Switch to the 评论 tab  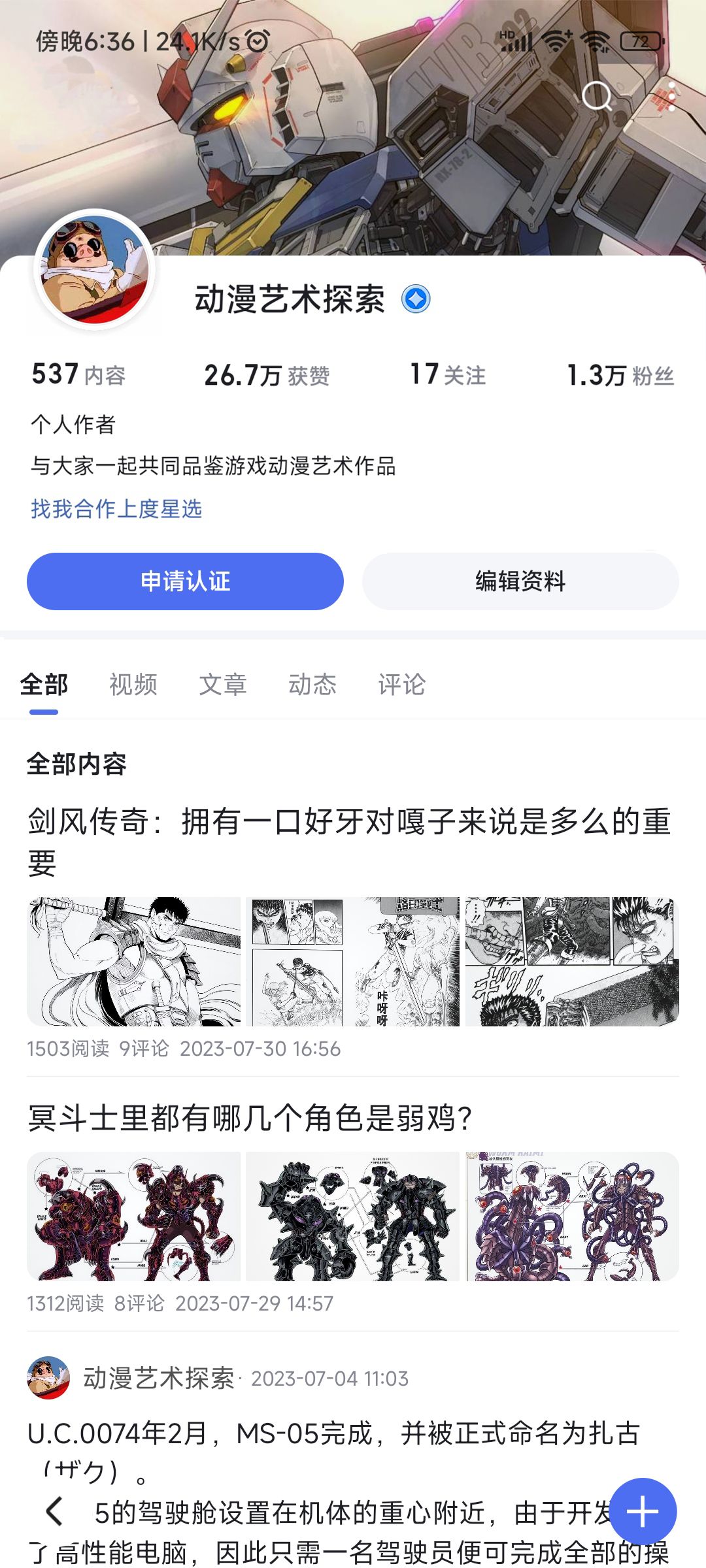(x=401, y=685)
